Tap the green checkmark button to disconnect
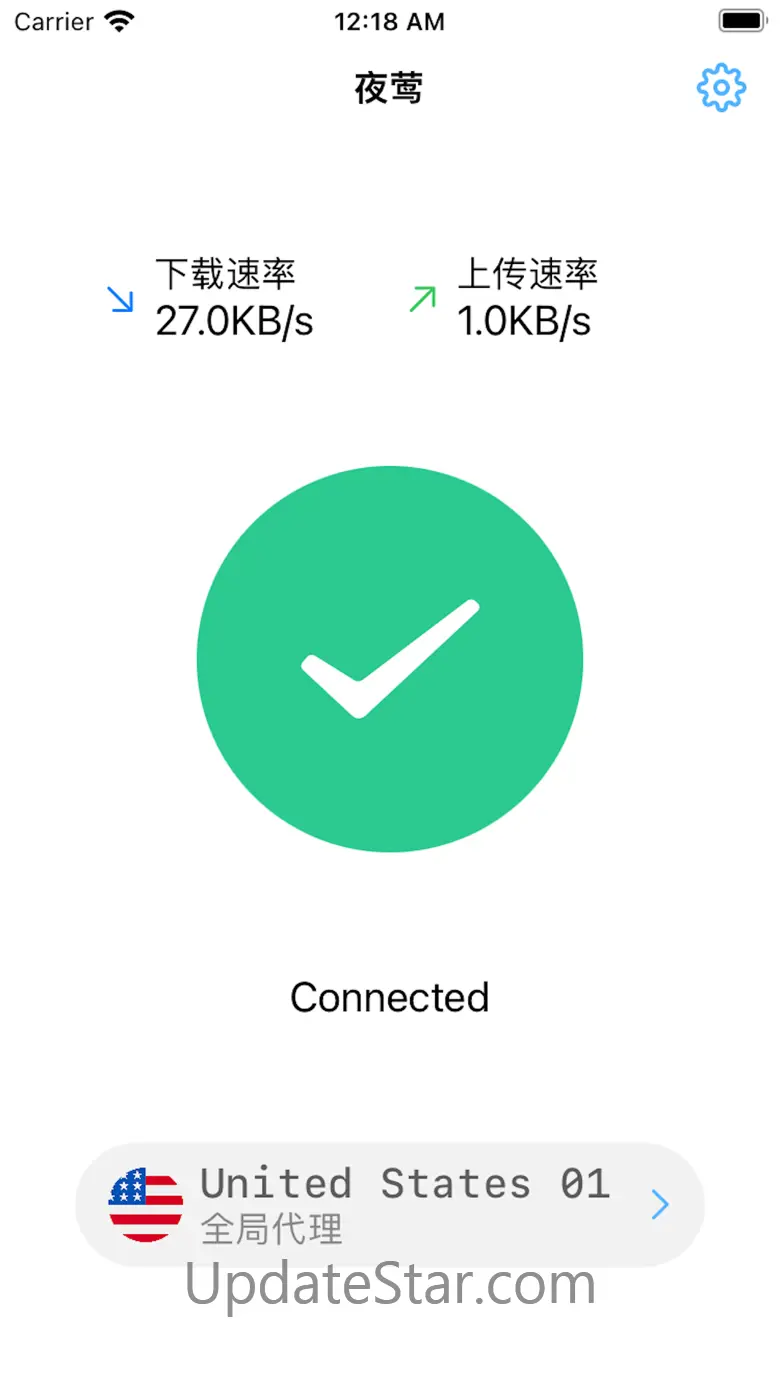Viewport: 780px width, 1387px height. [x=390, y=659]
